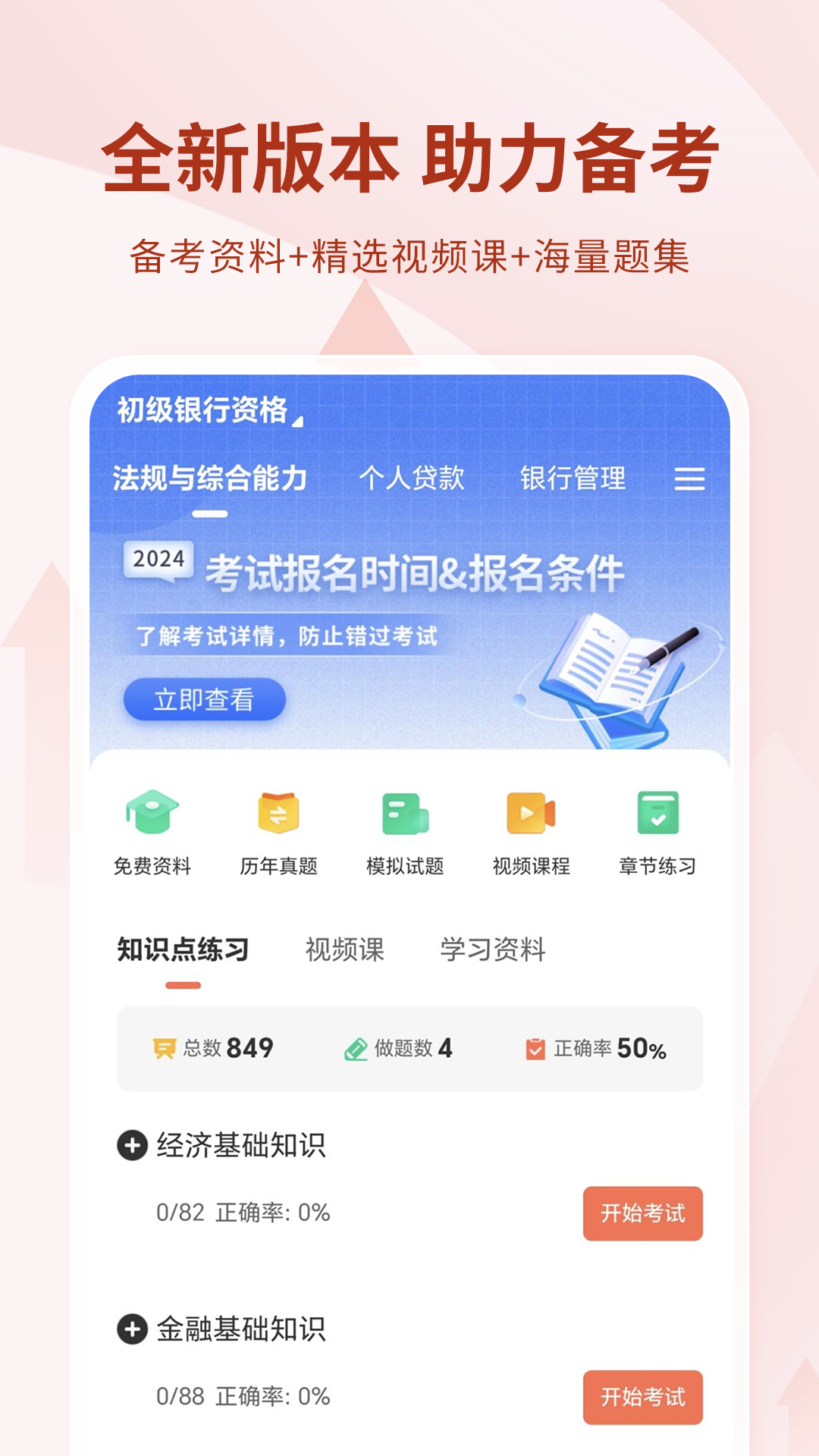The image size is (819, 1456).
Task: Select the 学习资料 tab
Action: coord(493,948)
